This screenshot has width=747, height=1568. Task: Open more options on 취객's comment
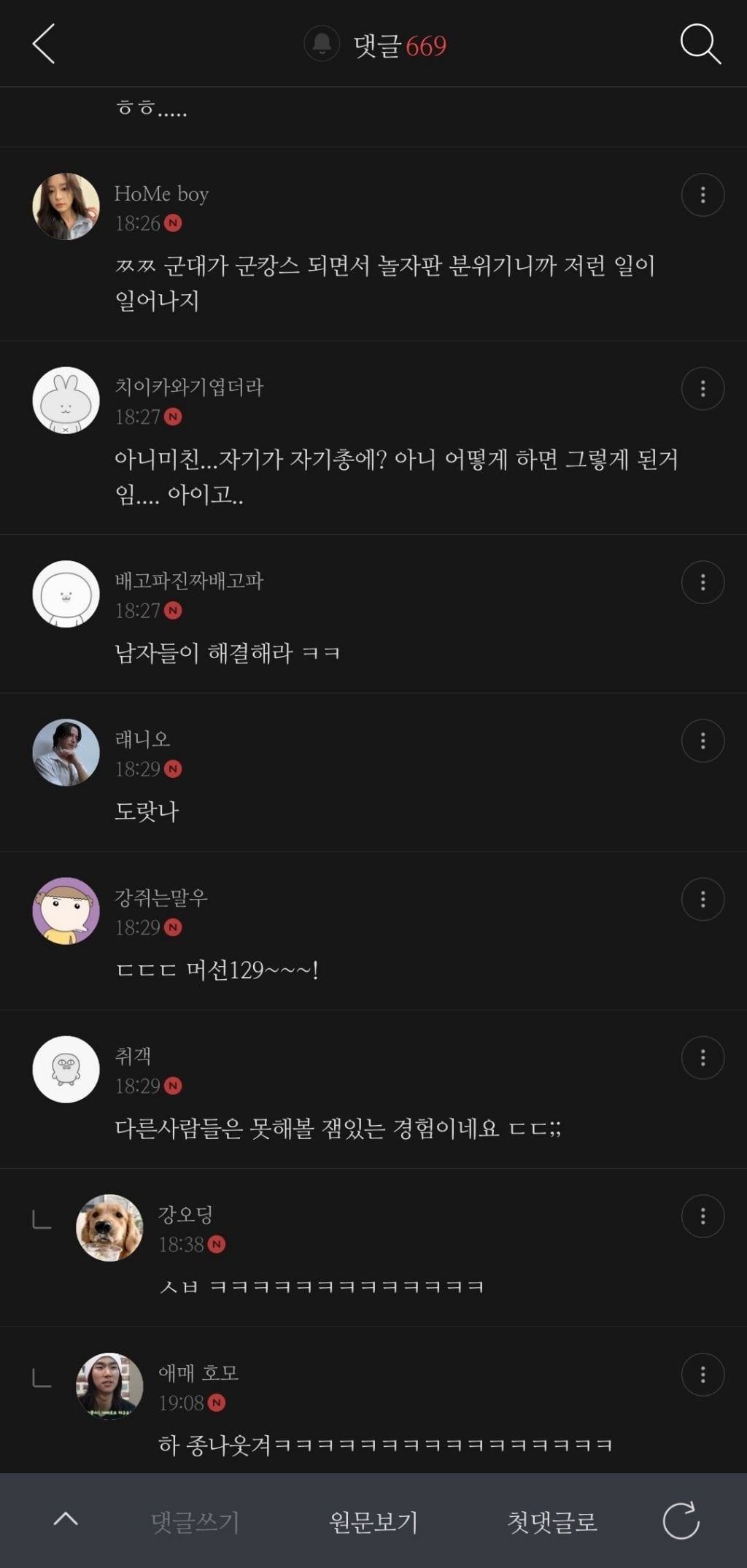point(703,1057)
